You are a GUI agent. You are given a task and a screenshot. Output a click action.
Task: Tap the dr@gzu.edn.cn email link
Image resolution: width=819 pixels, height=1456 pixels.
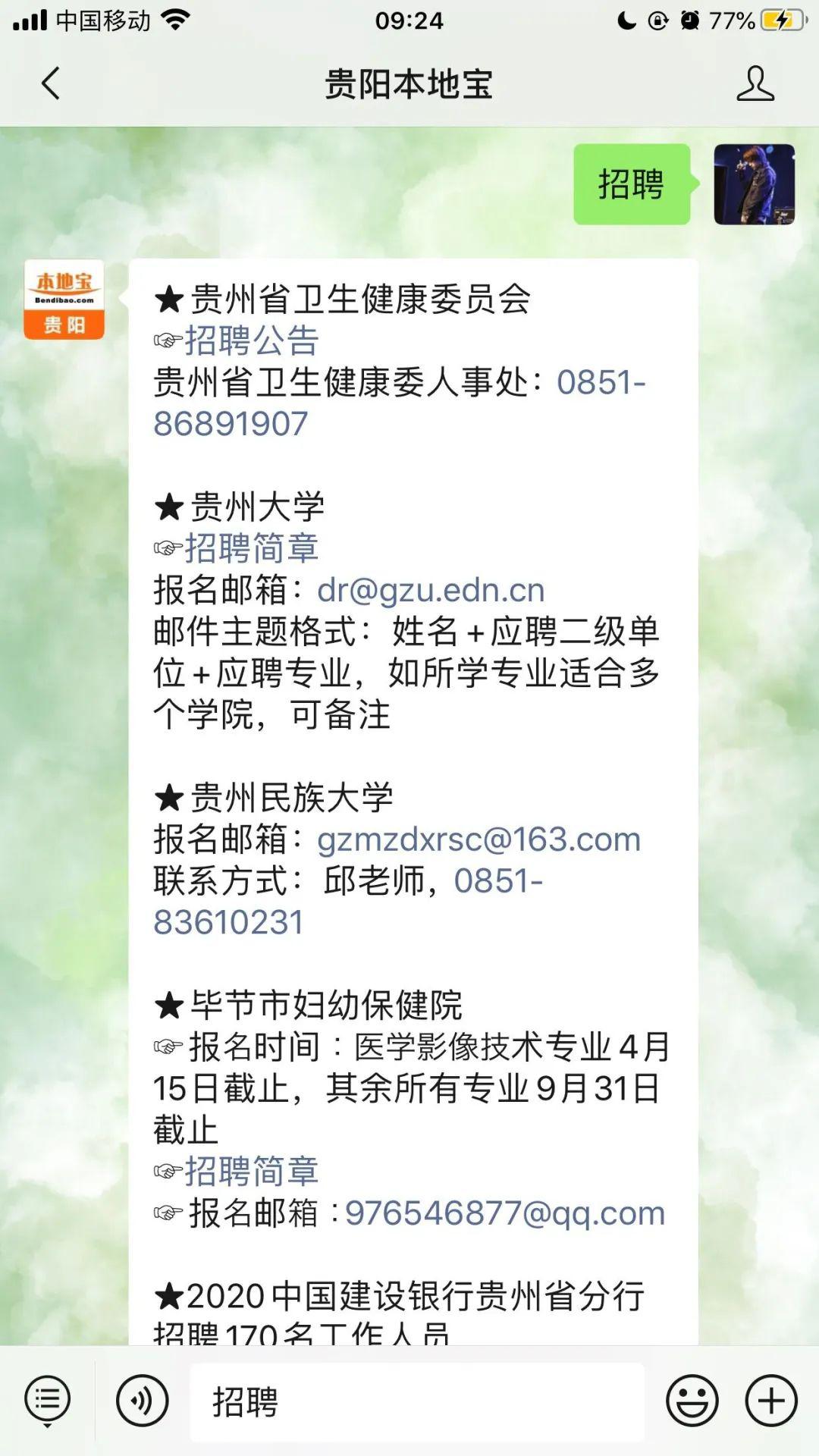(430, 590)
